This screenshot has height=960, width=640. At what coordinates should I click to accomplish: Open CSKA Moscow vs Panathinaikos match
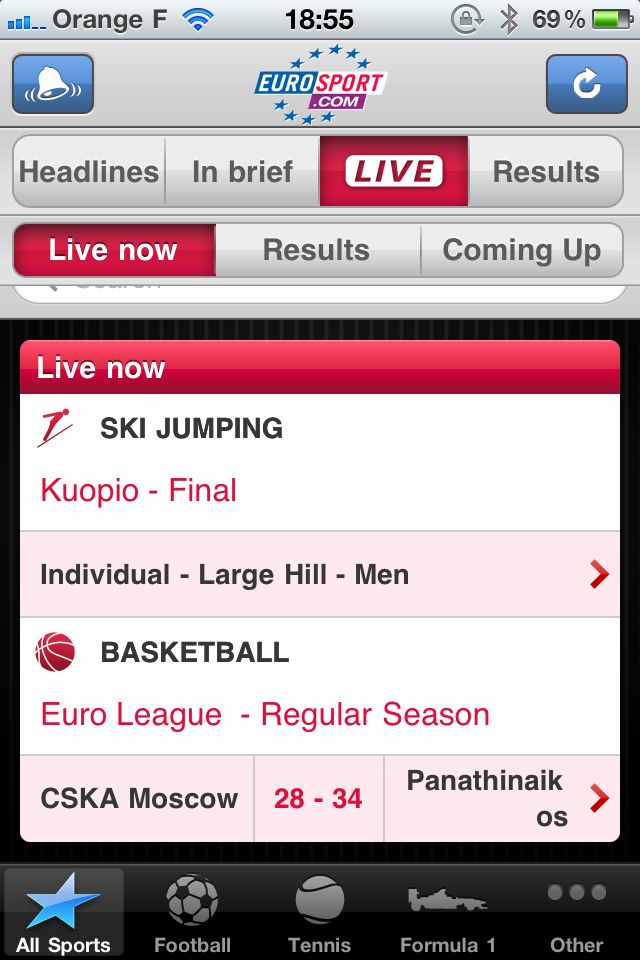[320, 798]
